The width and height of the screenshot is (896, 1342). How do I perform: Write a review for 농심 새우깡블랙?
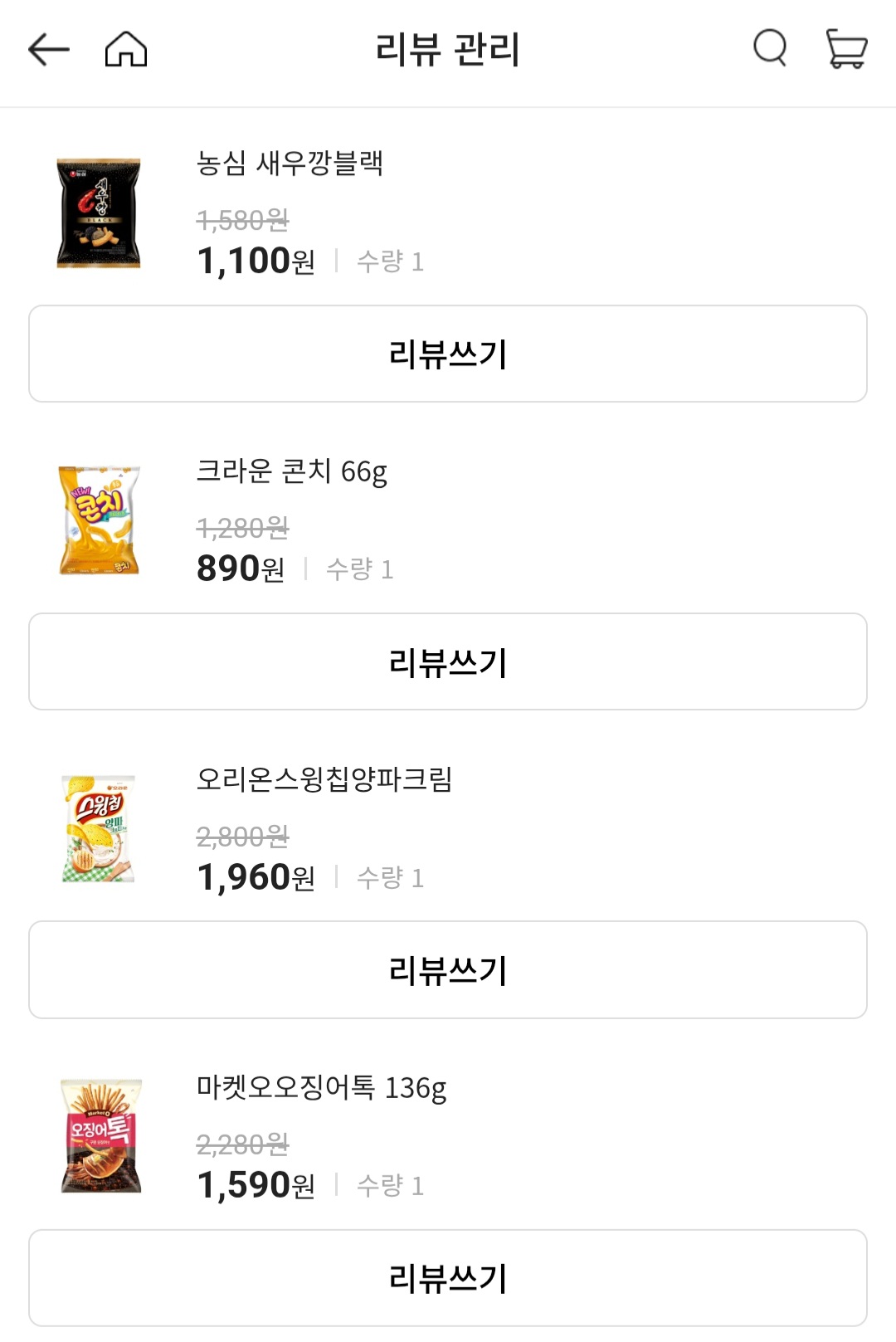[x=448, y=353]
